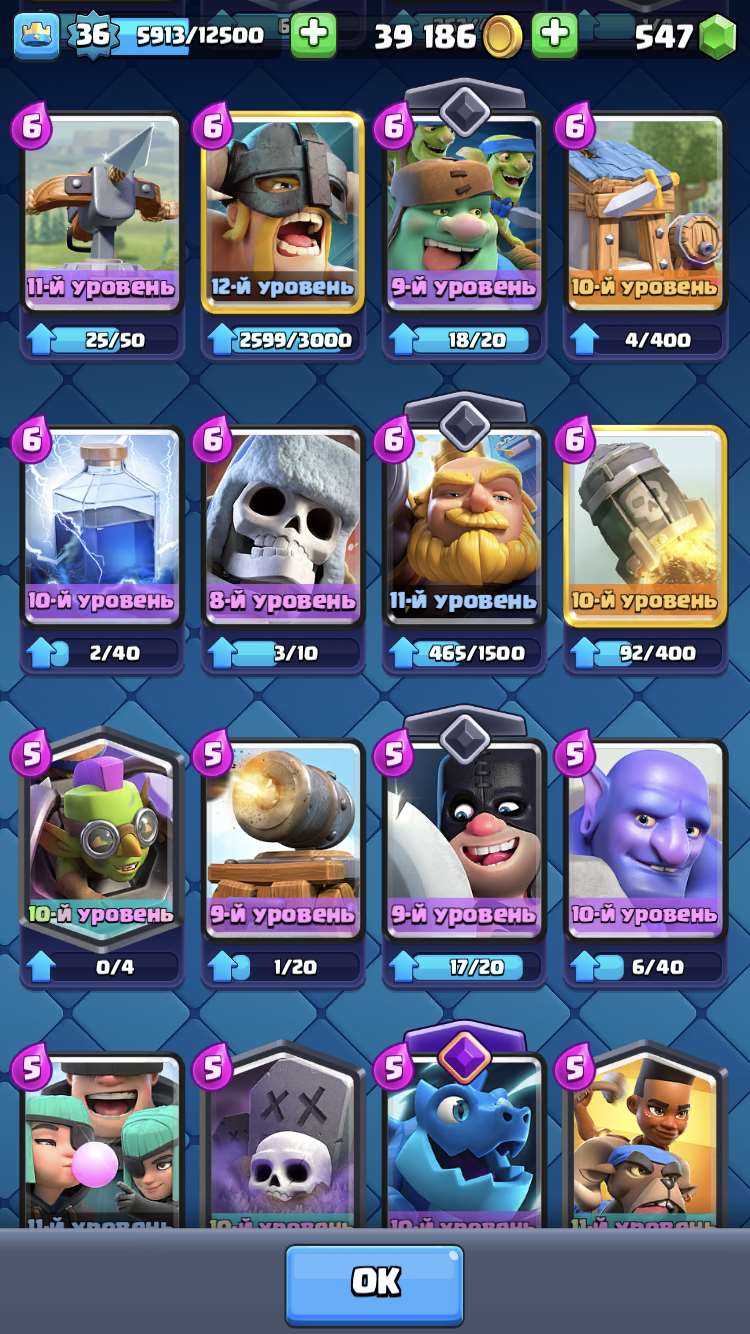
Task: Open the Rascals card
Action: click(102, 1140)
